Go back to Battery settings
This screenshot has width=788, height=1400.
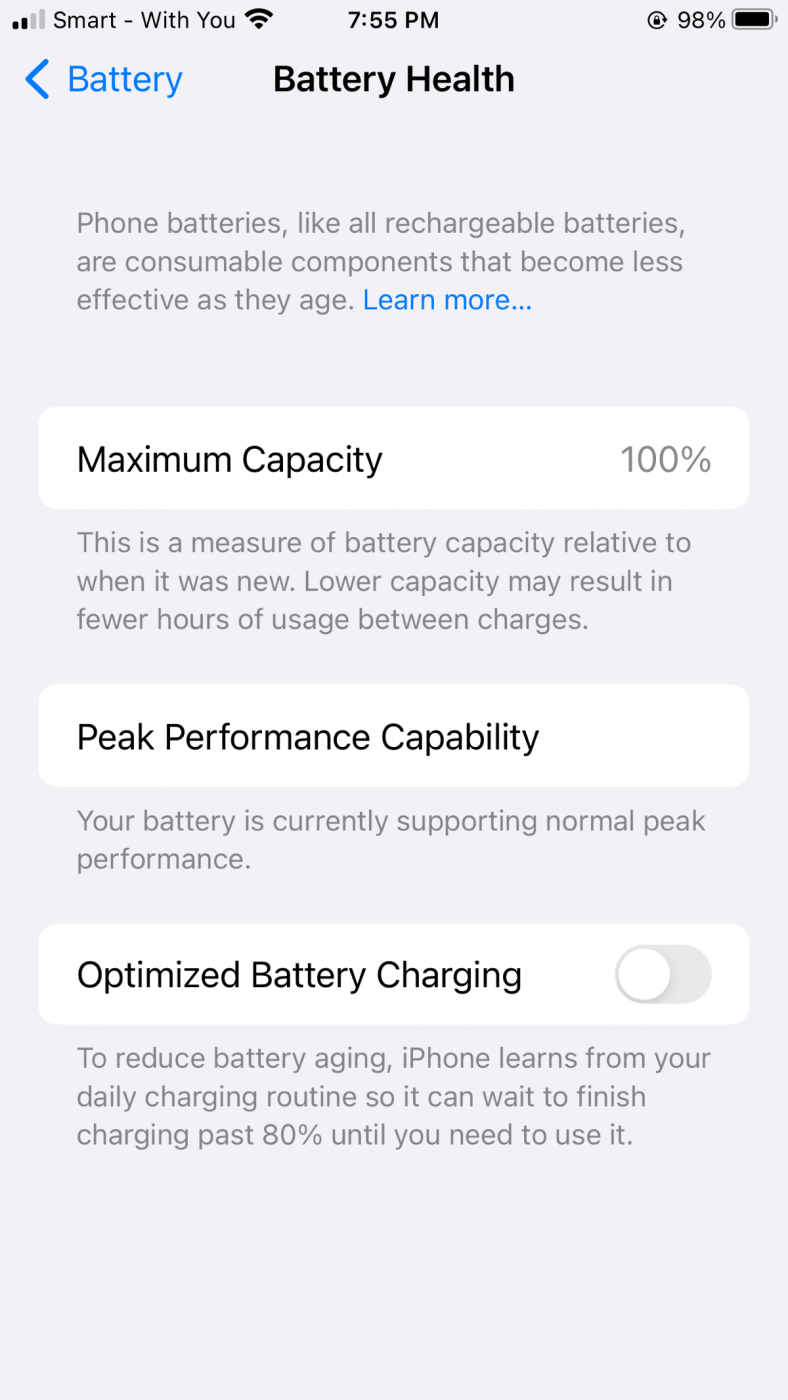(x=104, y=79)
